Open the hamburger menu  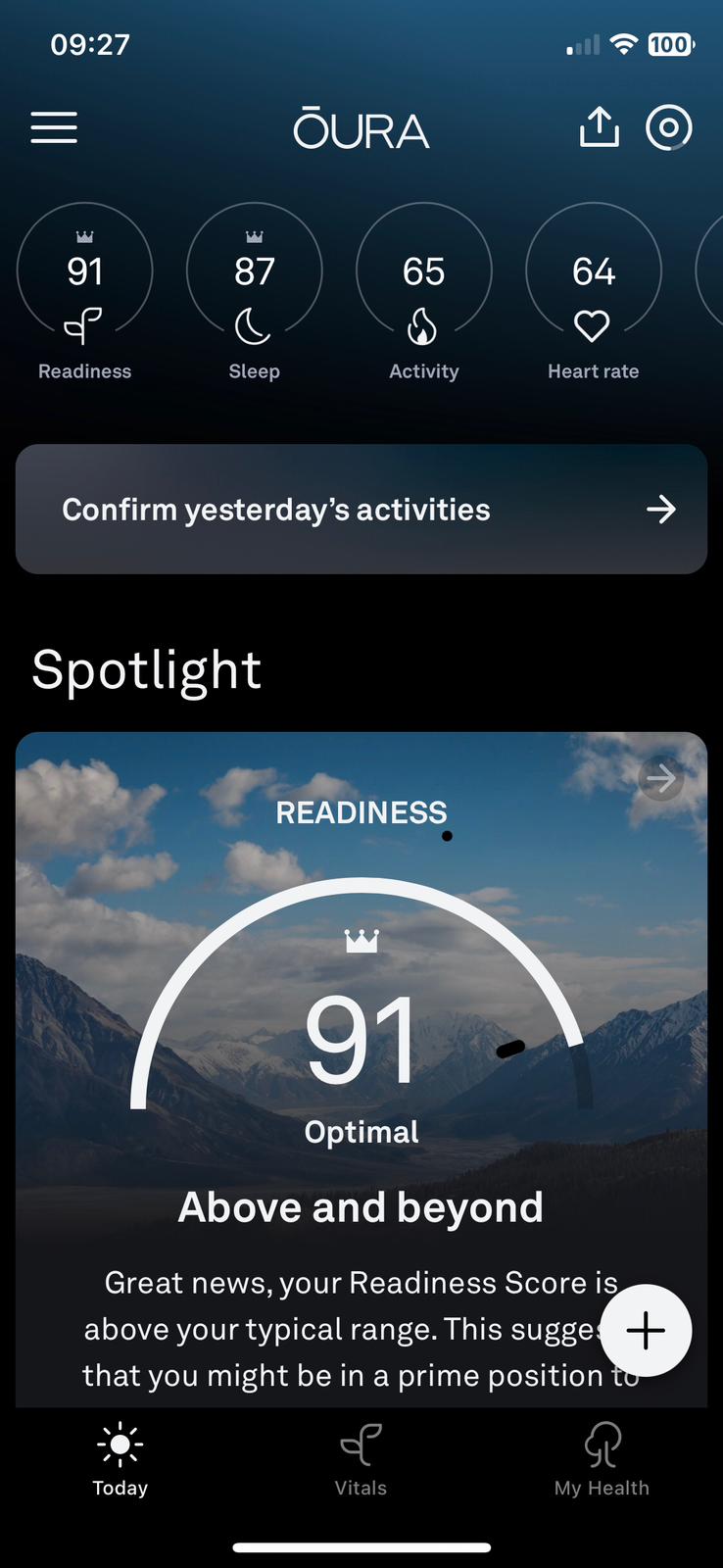54,128
